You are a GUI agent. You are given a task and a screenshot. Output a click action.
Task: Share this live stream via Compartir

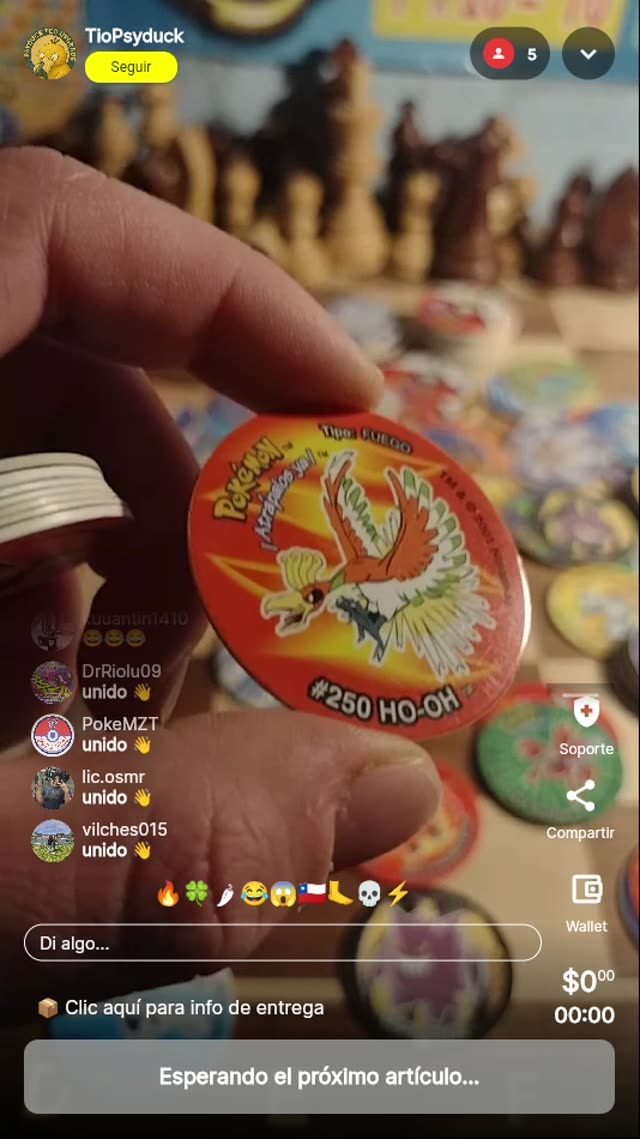tap(580, 809)
